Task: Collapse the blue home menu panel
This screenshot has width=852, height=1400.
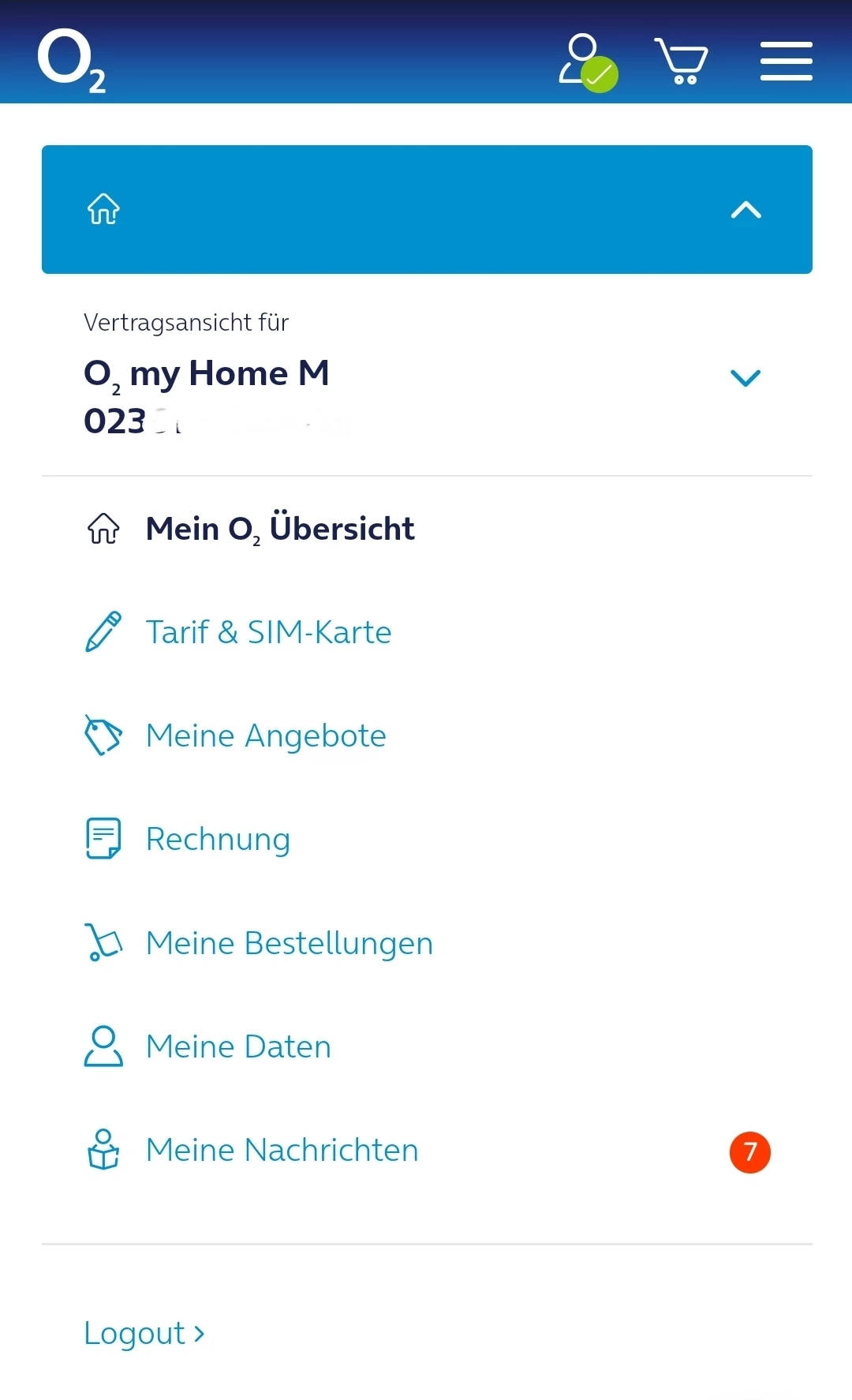Action: [x=745, y=210]
